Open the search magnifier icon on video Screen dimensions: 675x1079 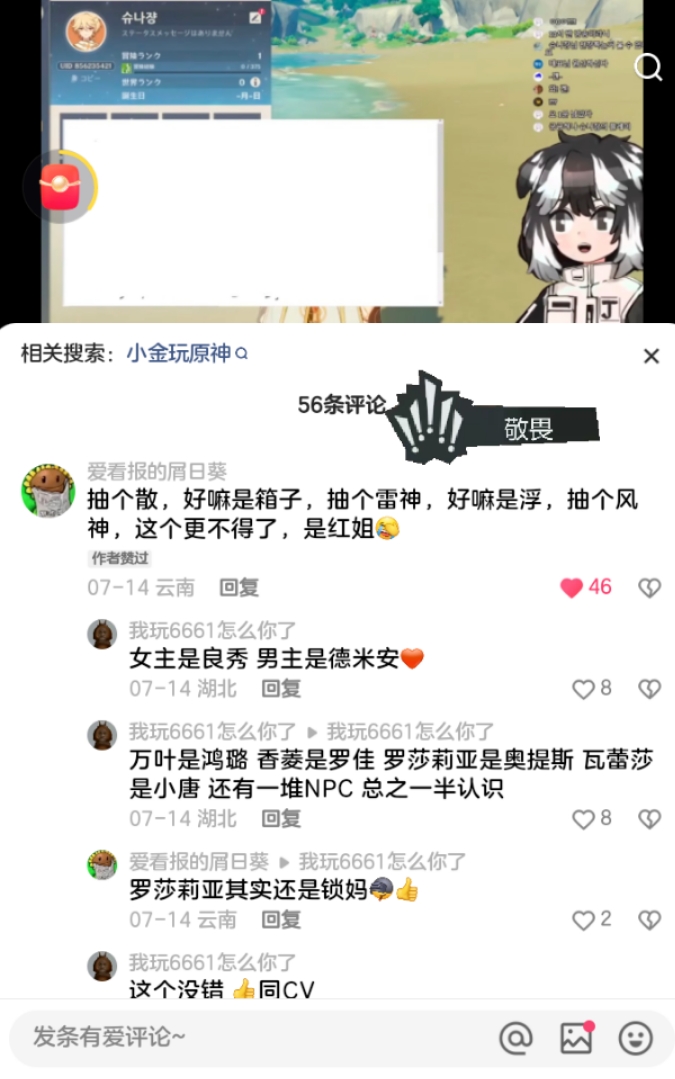649,67
